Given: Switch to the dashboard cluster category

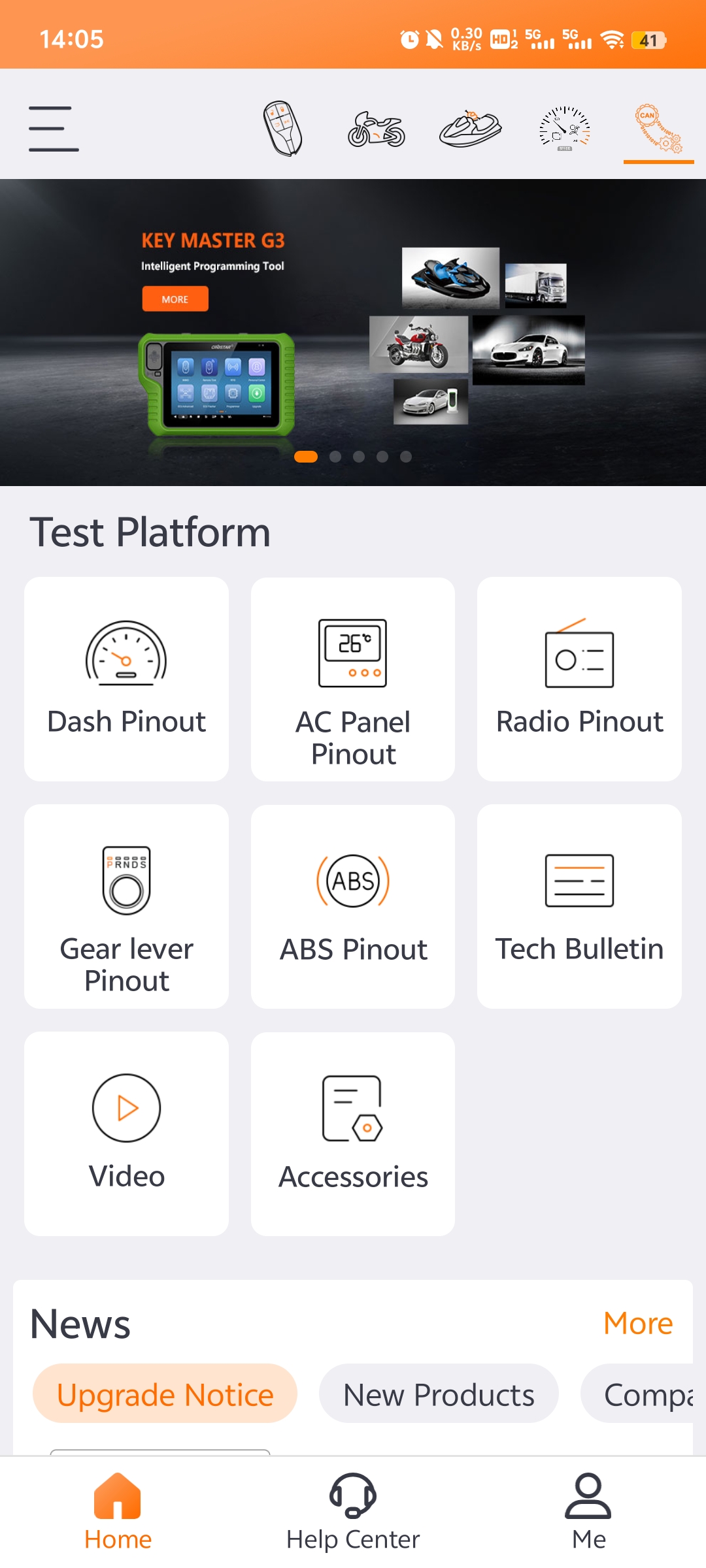Looking at the screenshot, I should point(564,129).
